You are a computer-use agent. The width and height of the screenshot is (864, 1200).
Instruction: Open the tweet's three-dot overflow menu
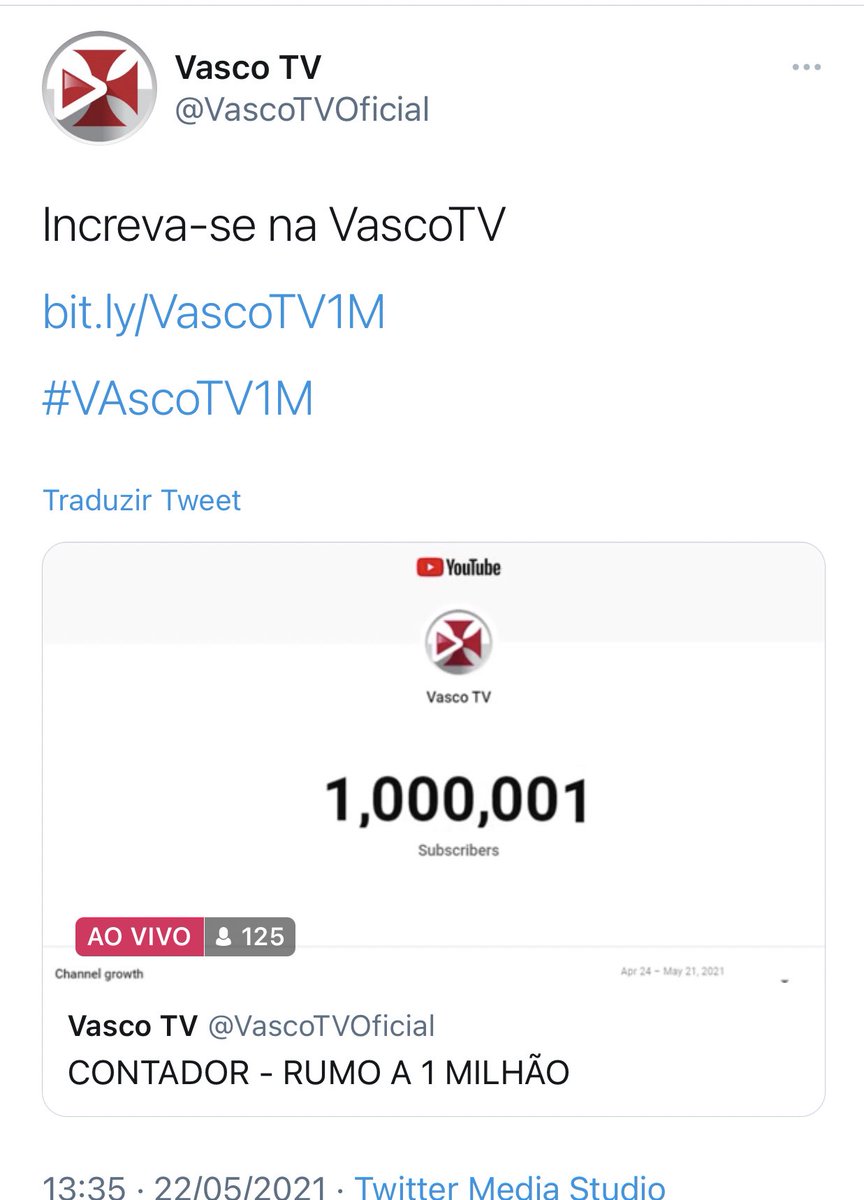coord(806,68)
